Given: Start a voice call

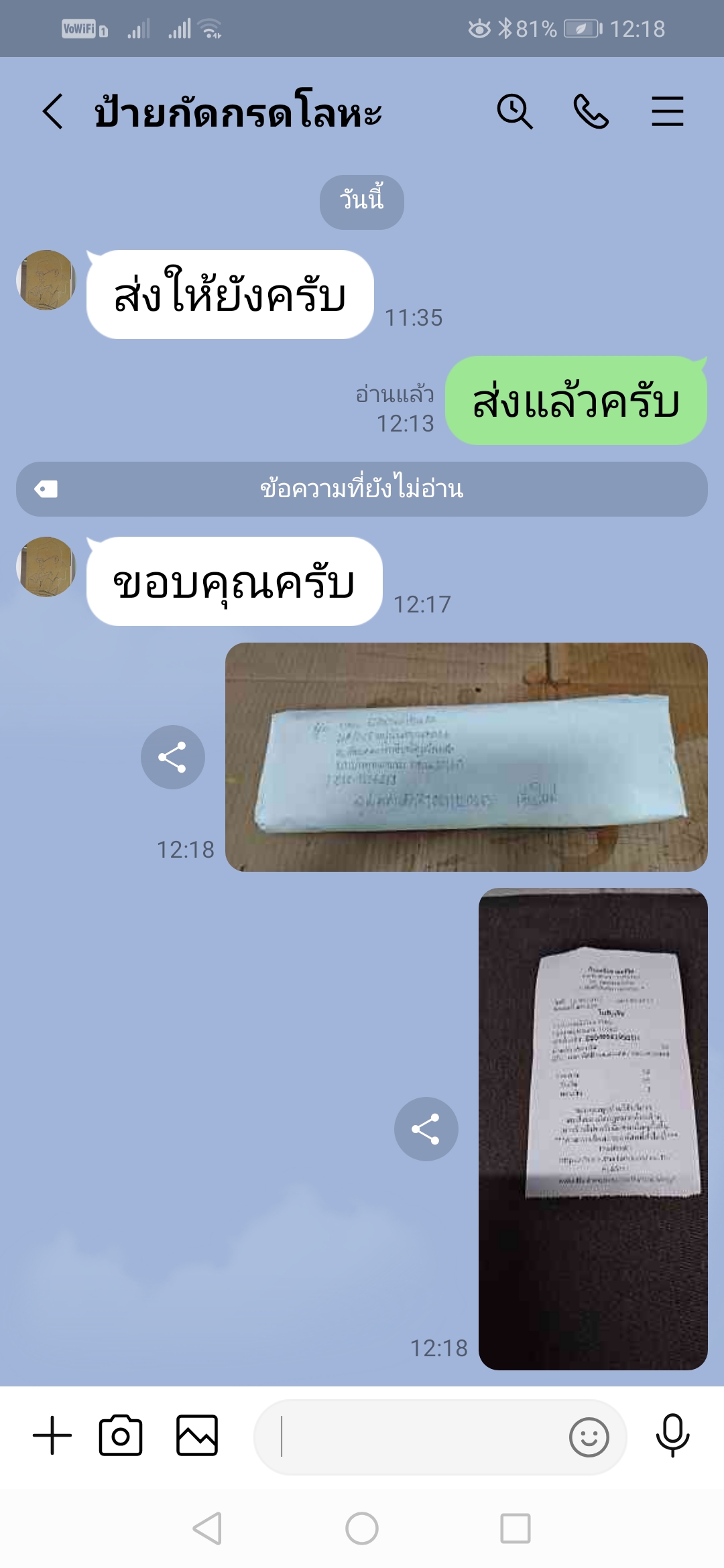Looking at the screenshot, I should 591,111.
